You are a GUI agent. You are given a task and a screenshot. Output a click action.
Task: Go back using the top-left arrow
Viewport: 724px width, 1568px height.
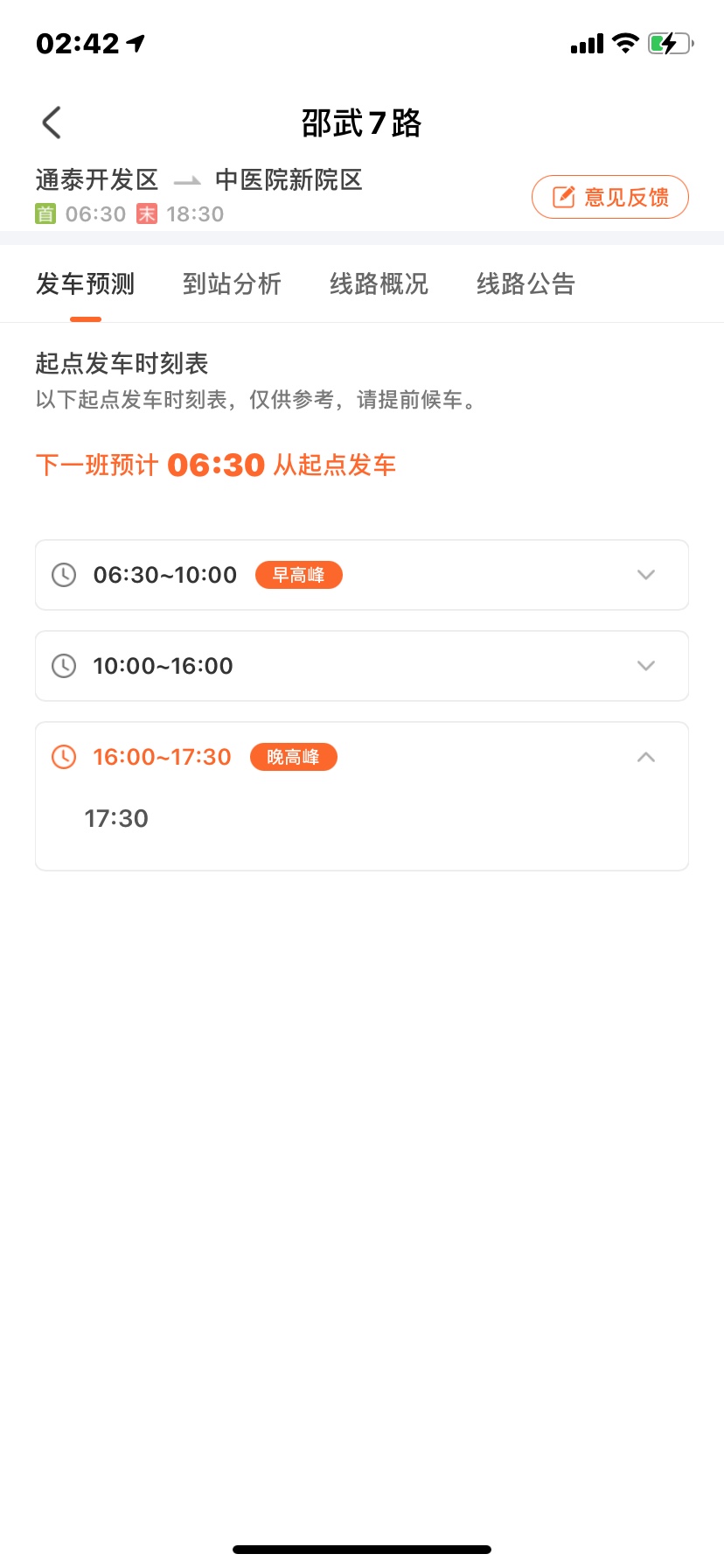click(52, 122)
